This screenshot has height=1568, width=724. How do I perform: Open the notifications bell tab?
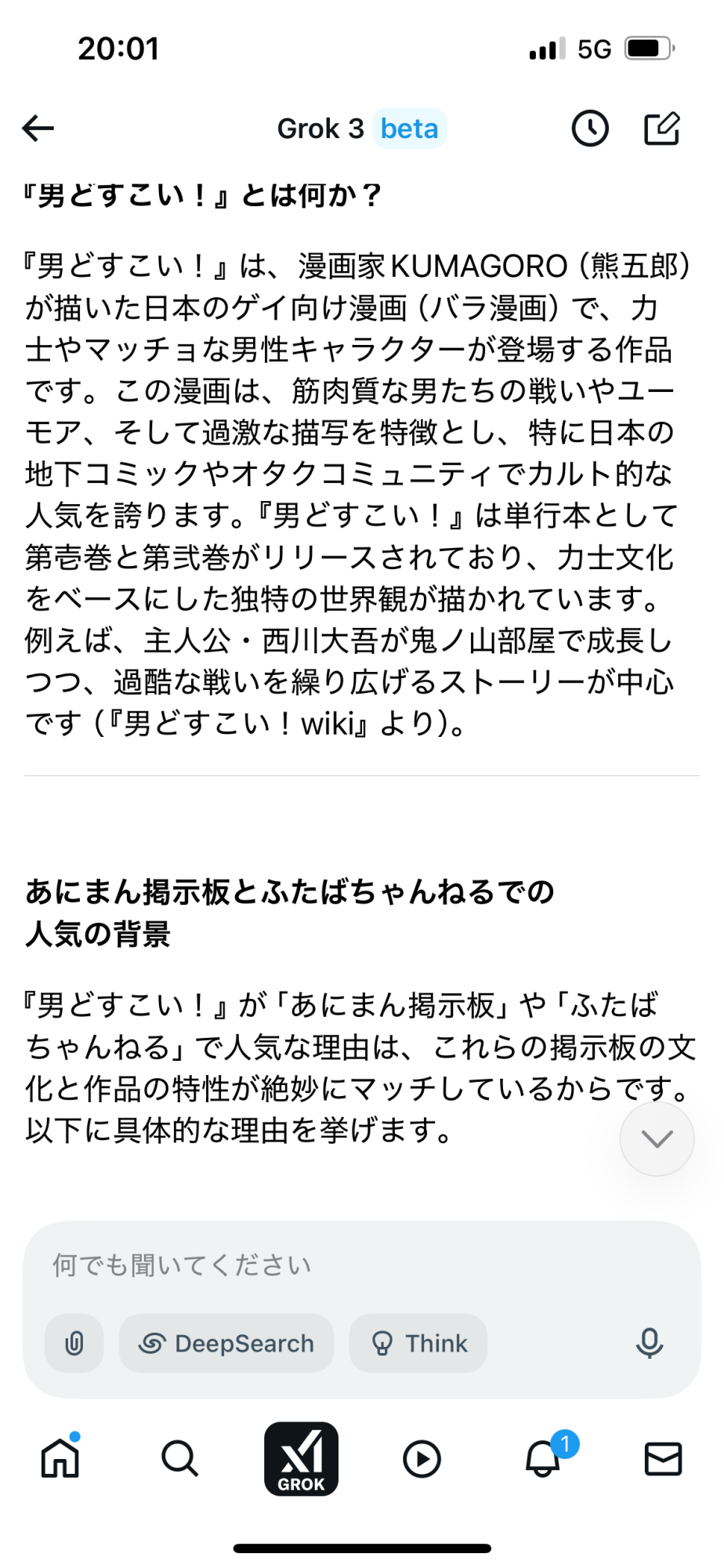pos(543,1458)
